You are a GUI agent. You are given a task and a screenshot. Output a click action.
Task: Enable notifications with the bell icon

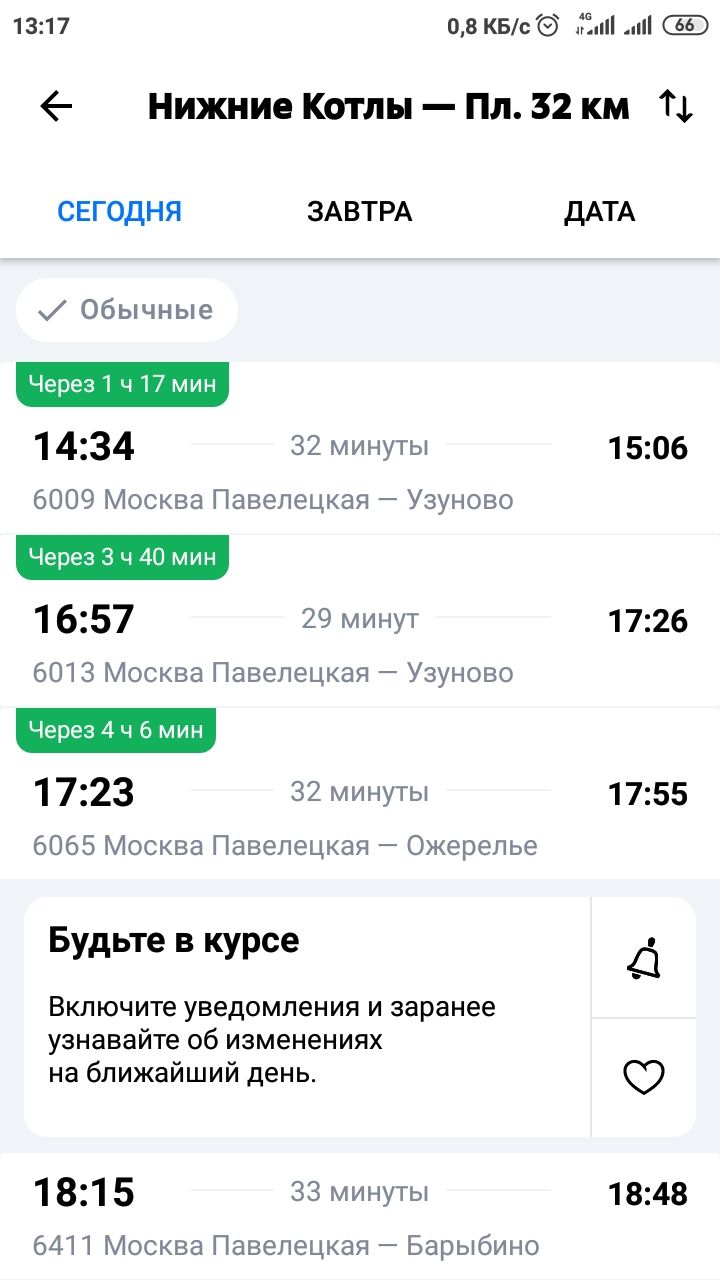click(644, 958)
